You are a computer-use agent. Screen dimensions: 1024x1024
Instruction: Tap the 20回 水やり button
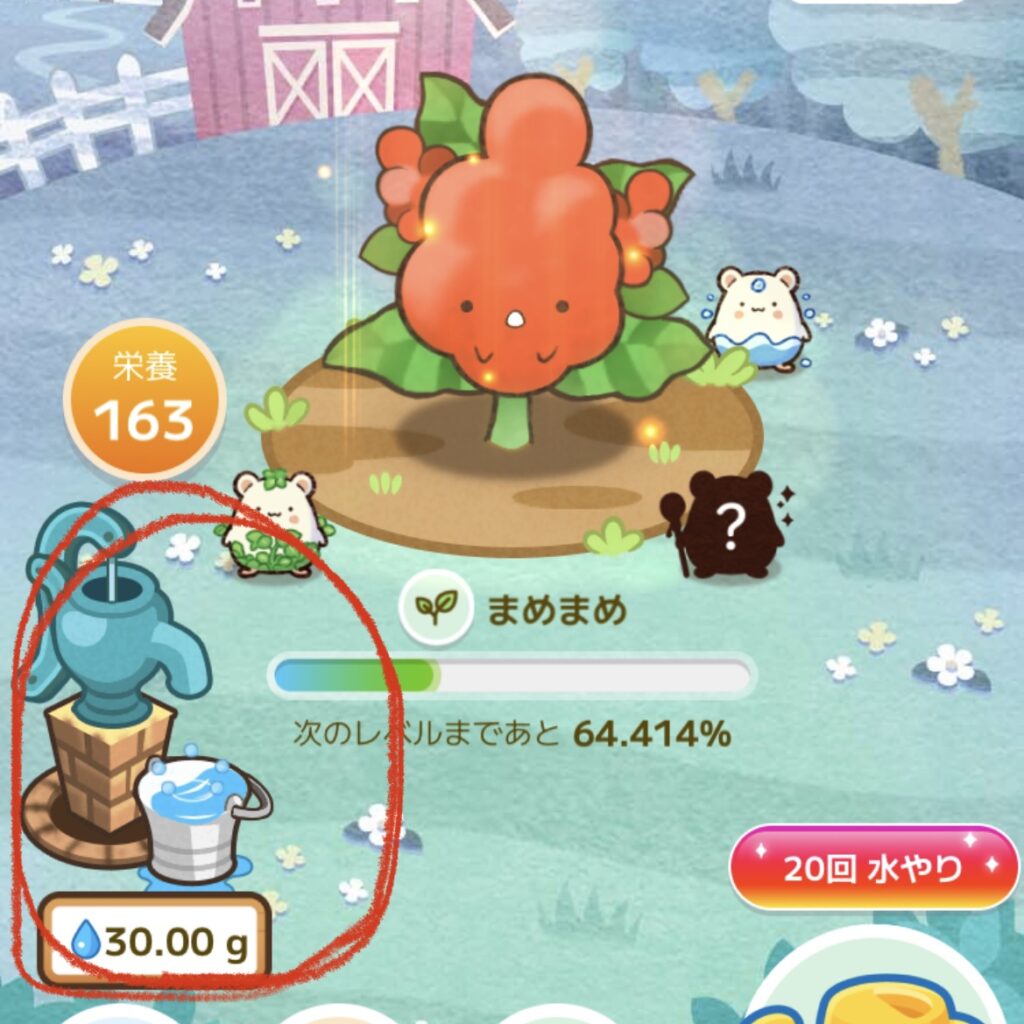[x=873, y=868]
